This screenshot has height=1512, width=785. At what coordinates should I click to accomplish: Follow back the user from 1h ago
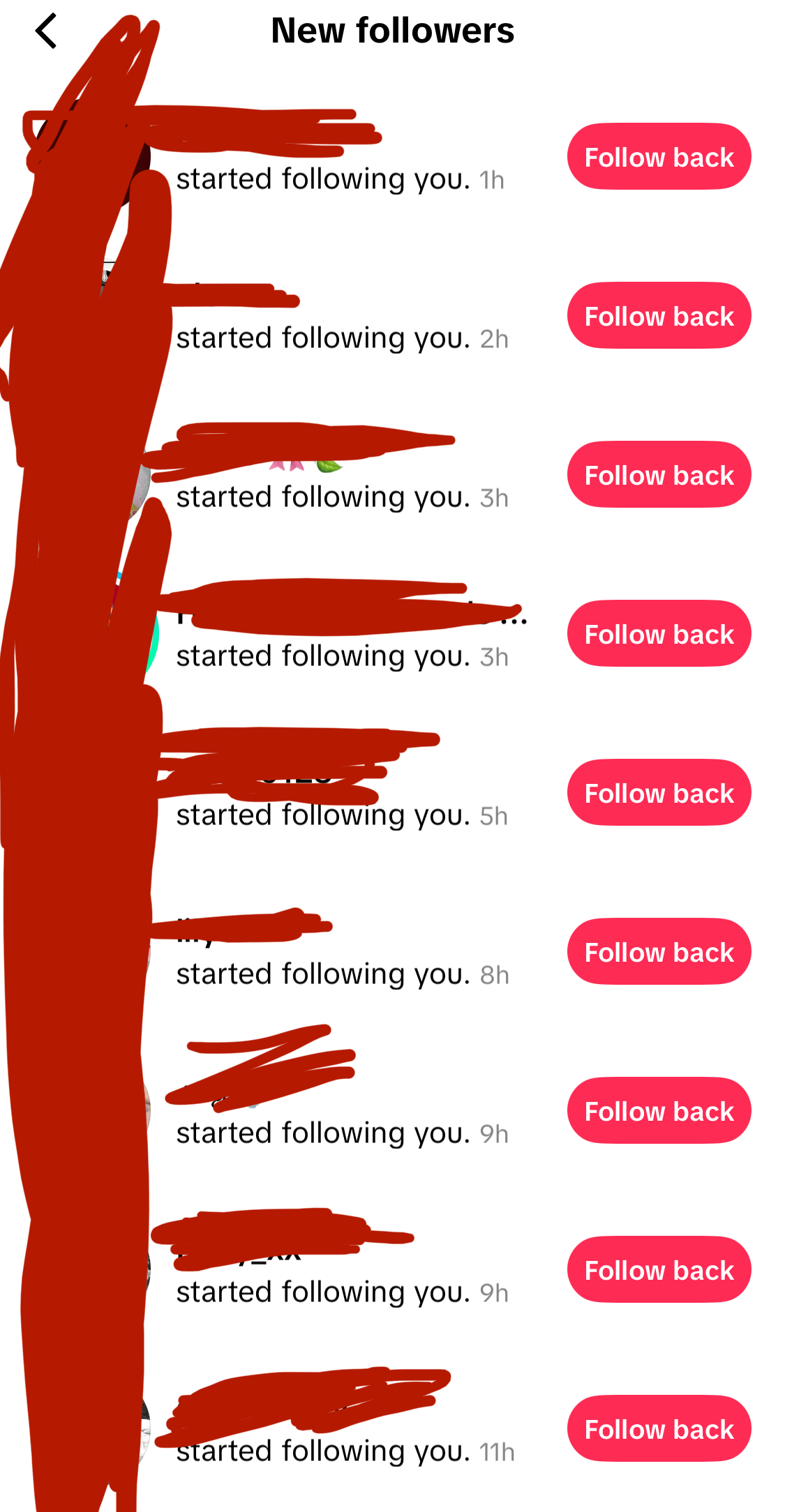click(x=659, y=157)
